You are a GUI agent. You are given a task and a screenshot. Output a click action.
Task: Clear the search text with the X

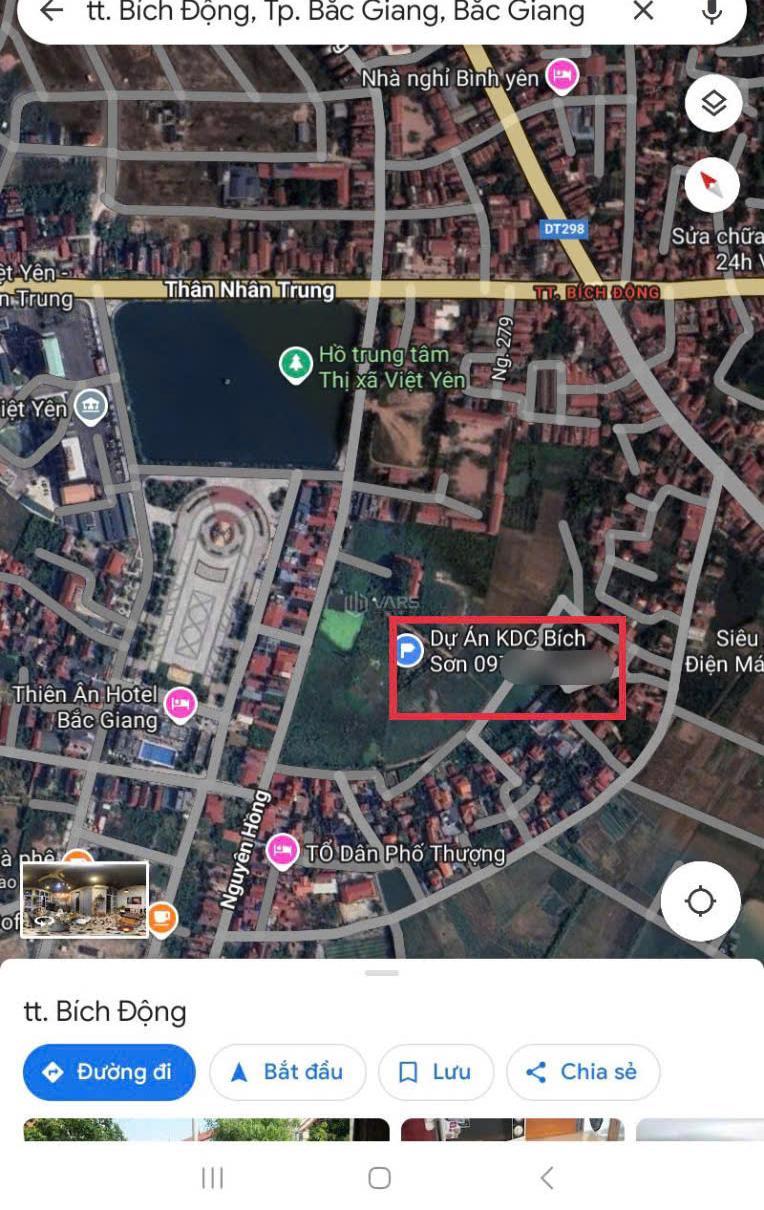[643, 12]
